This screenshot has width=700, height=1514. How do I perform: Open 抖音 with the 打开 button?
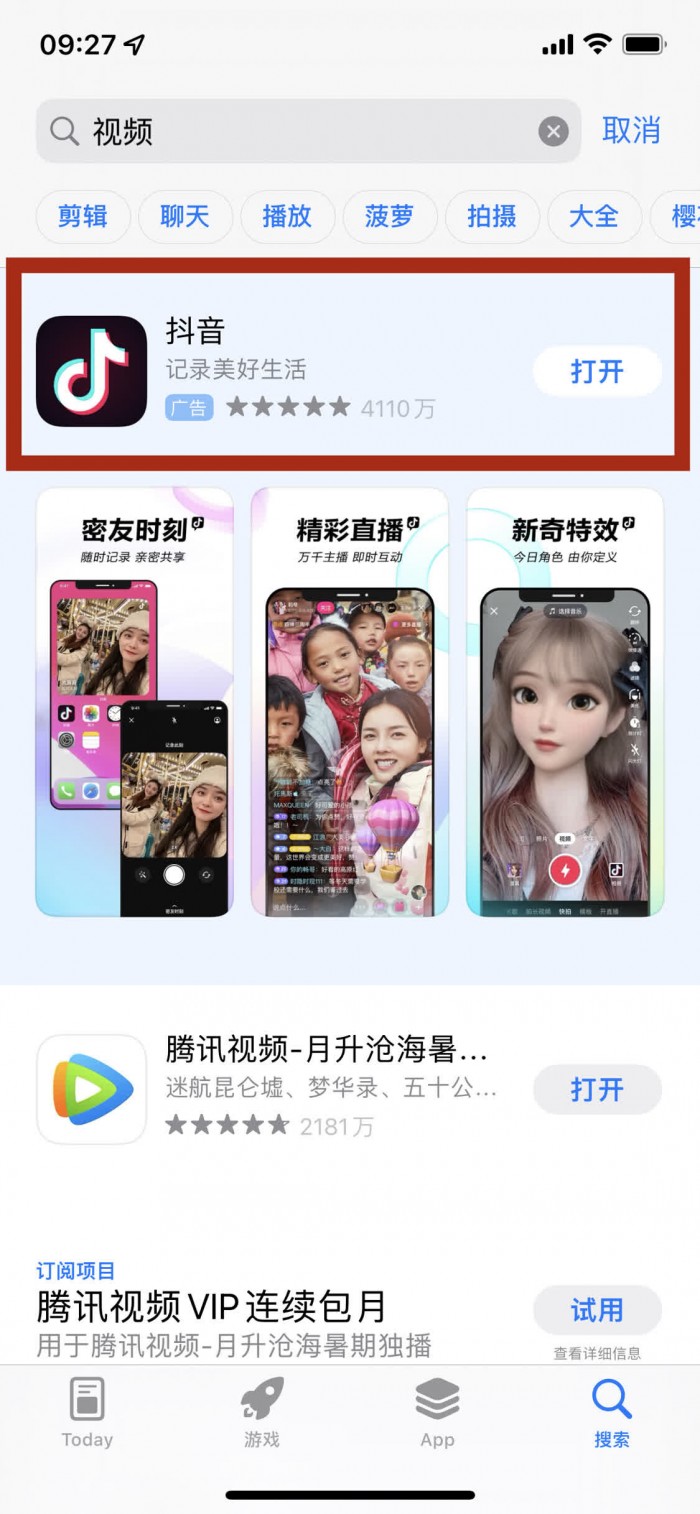[597, 372]
